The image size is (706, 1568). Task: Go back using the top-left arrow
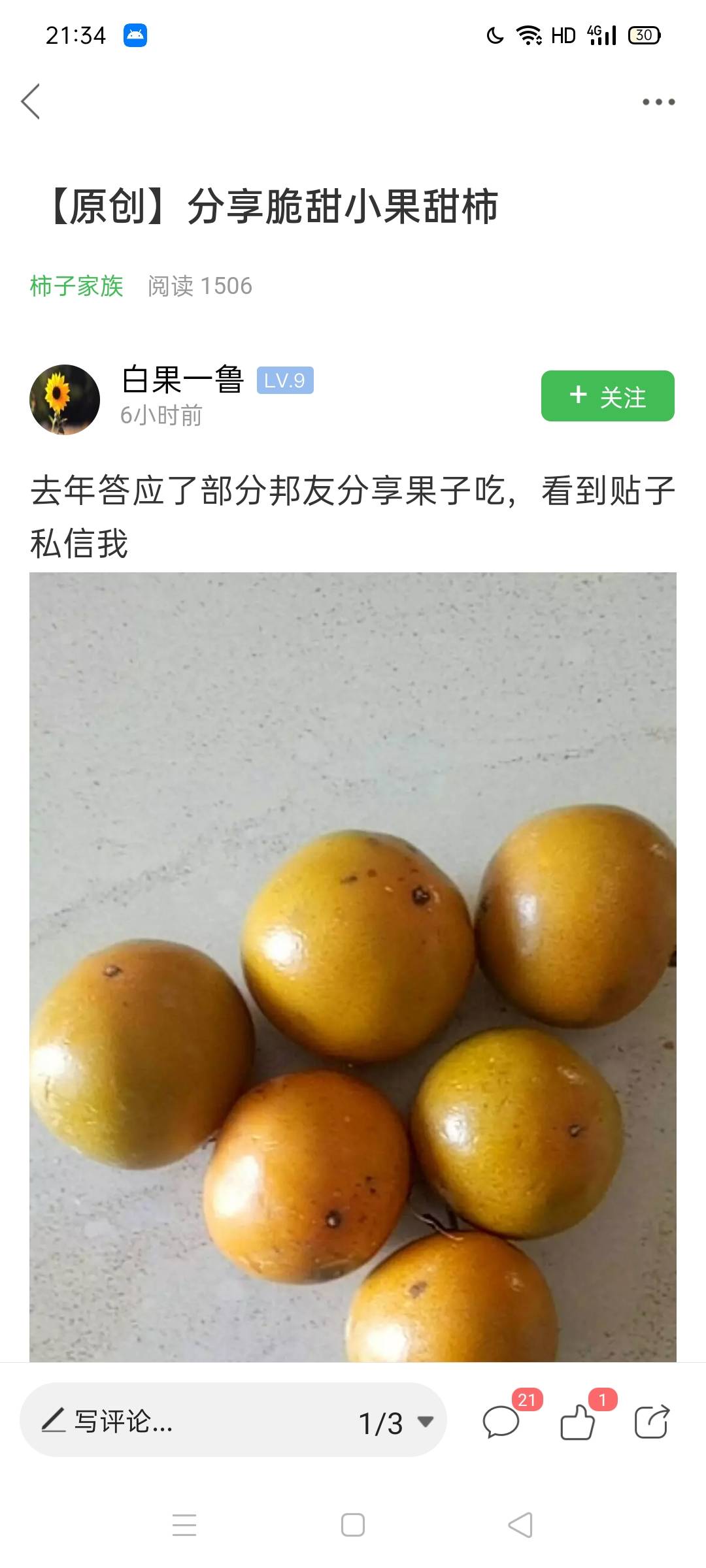31,102
